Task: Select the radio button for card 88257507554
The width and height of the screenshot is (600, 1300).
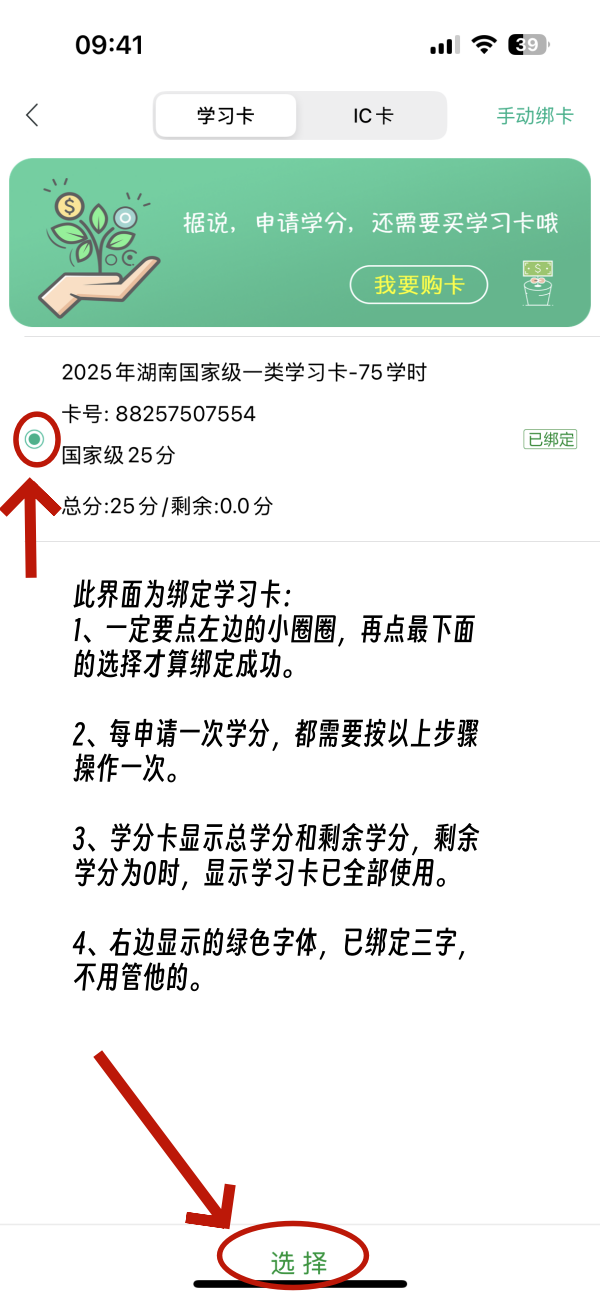Action: [x=36, y=439]
